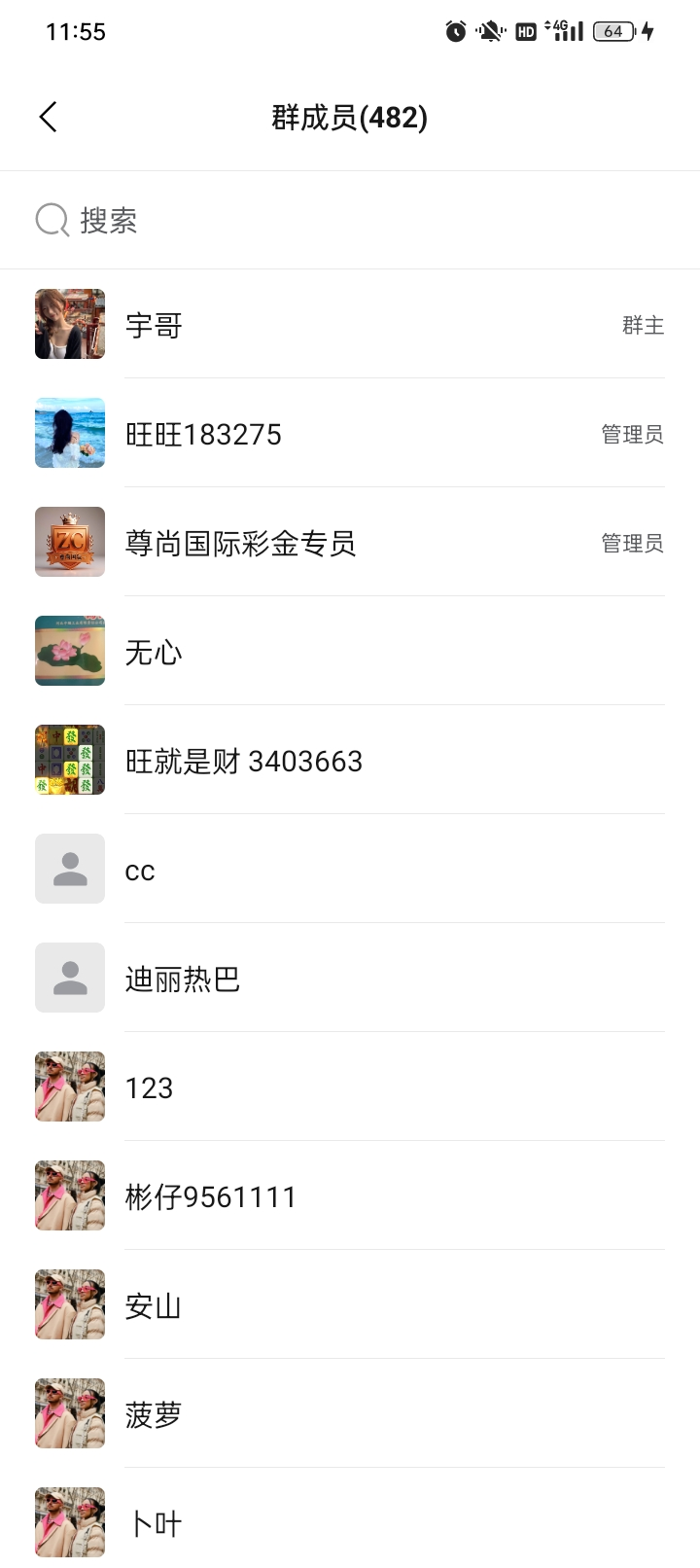
Task: Click the search magnifier icon
Action: click(x=52, y=220)
